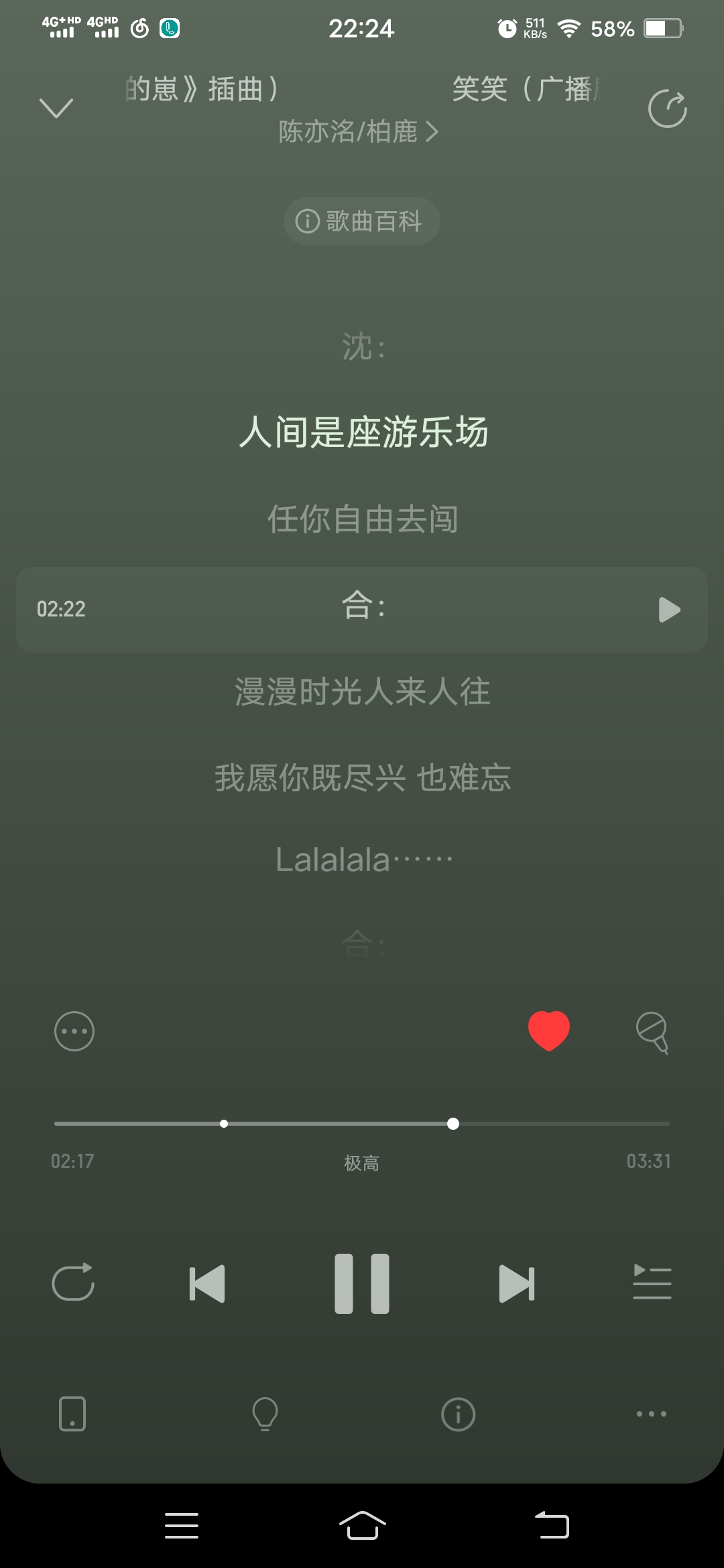Change the repeat playback mode

pyautogui.click(x=74, y=1283)
